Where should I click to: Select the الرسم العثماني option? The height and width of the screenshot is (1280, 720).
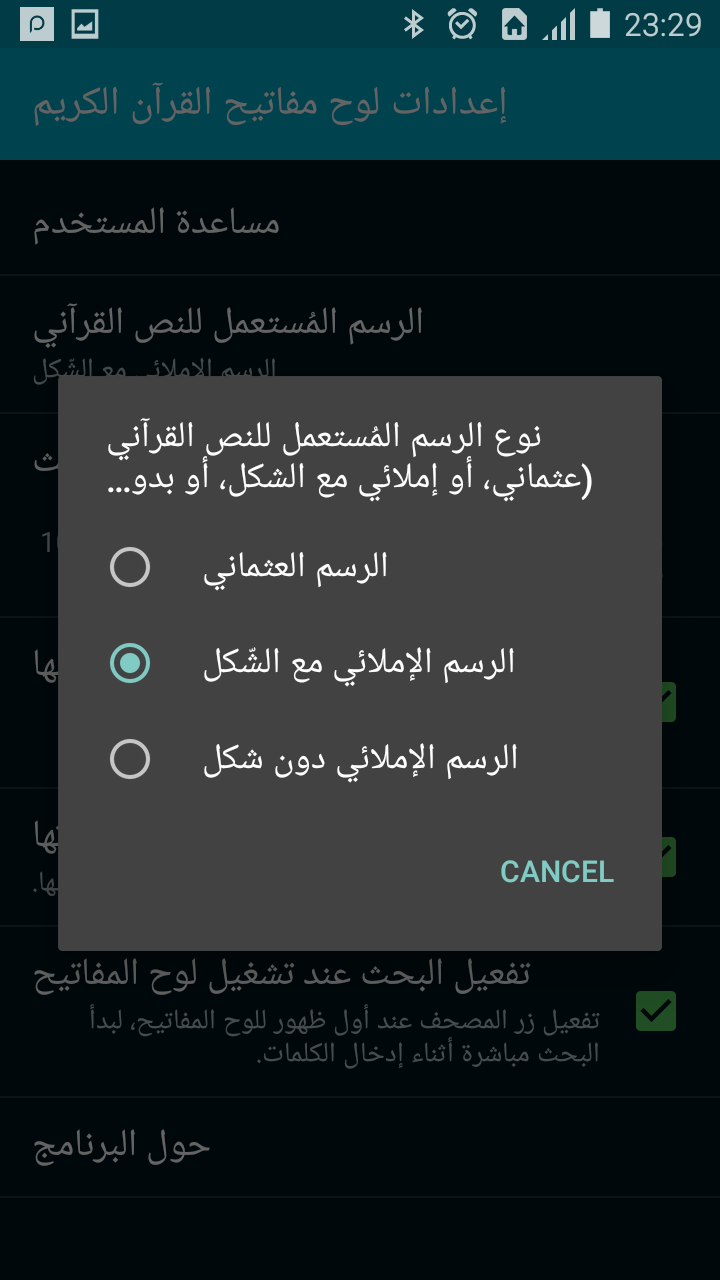tap(360, 567)
